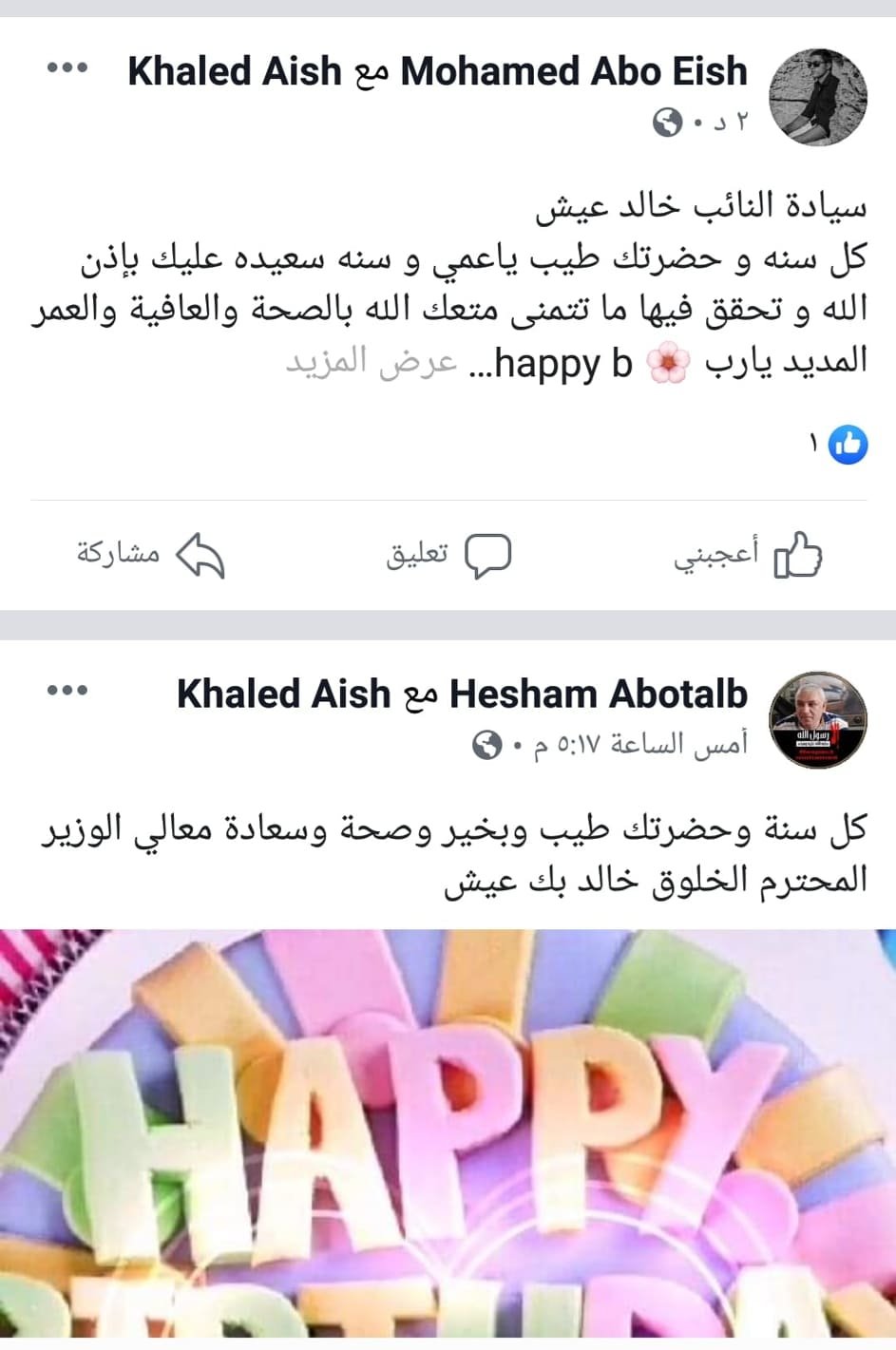Comment on Mohamed Abo Eish's post

tap(448, 556)
